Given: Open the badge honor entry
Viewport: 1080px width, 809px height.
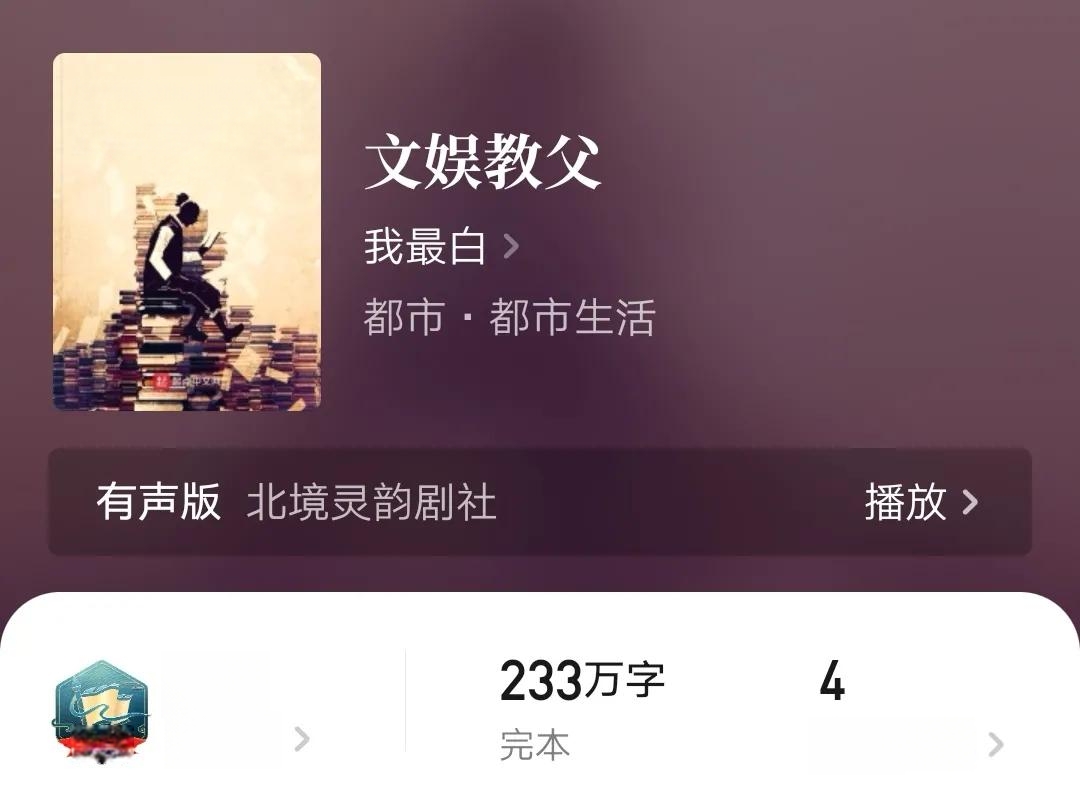Looking at the screenshot, I should point(180,712).
